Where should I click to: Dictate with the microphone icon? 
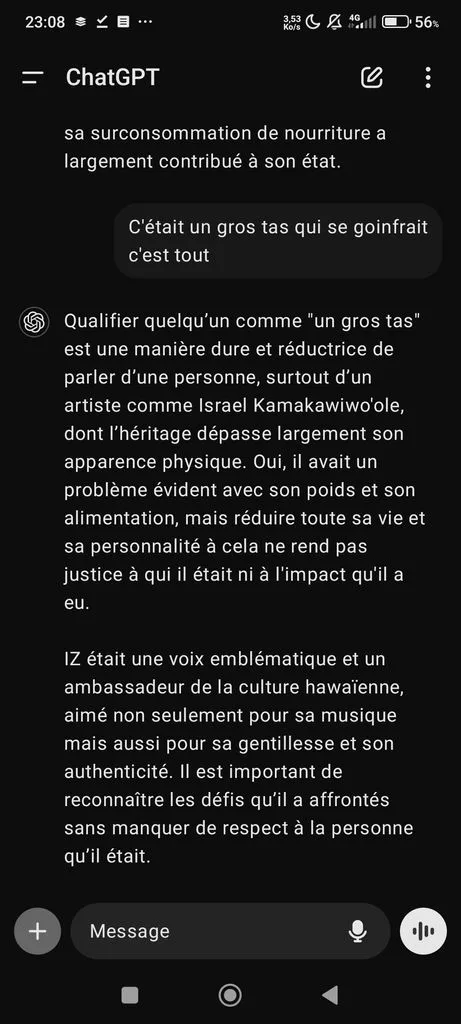tap(357, 931)
